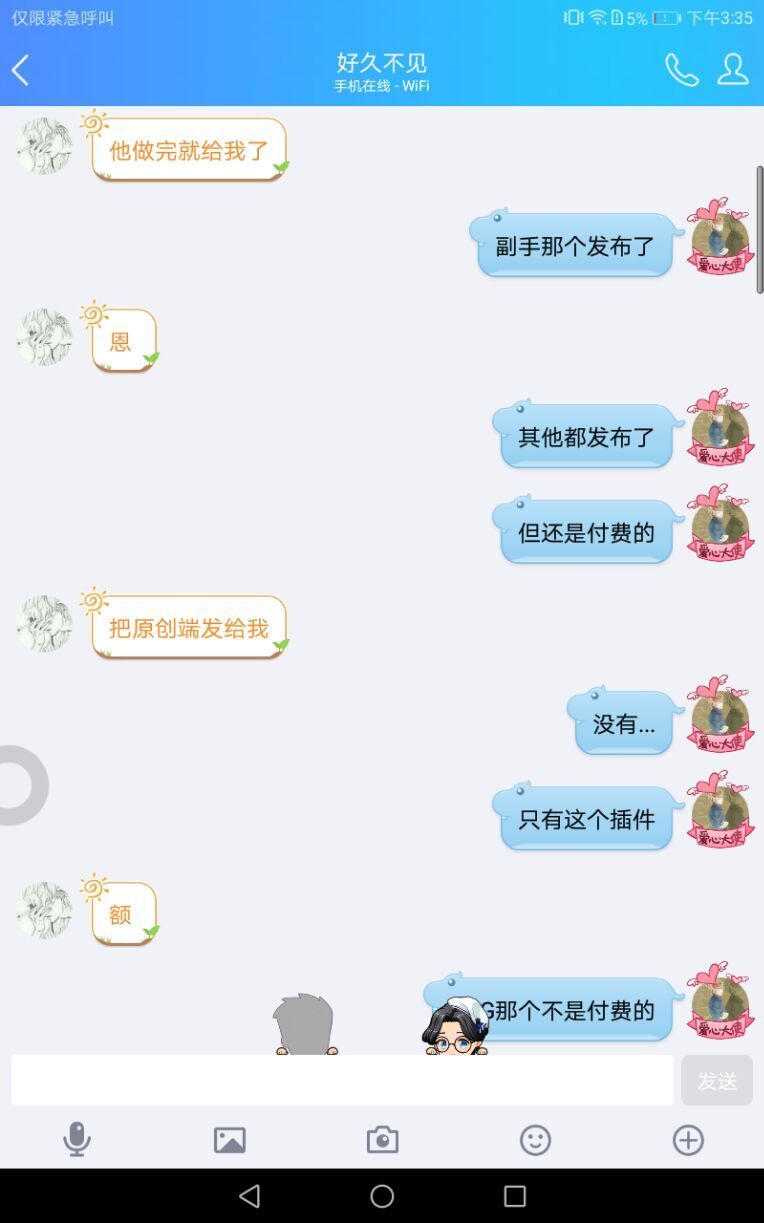This screenshot has height=1223, width=764.
Task: Tap the 发送 send button
Action: 716,1081
